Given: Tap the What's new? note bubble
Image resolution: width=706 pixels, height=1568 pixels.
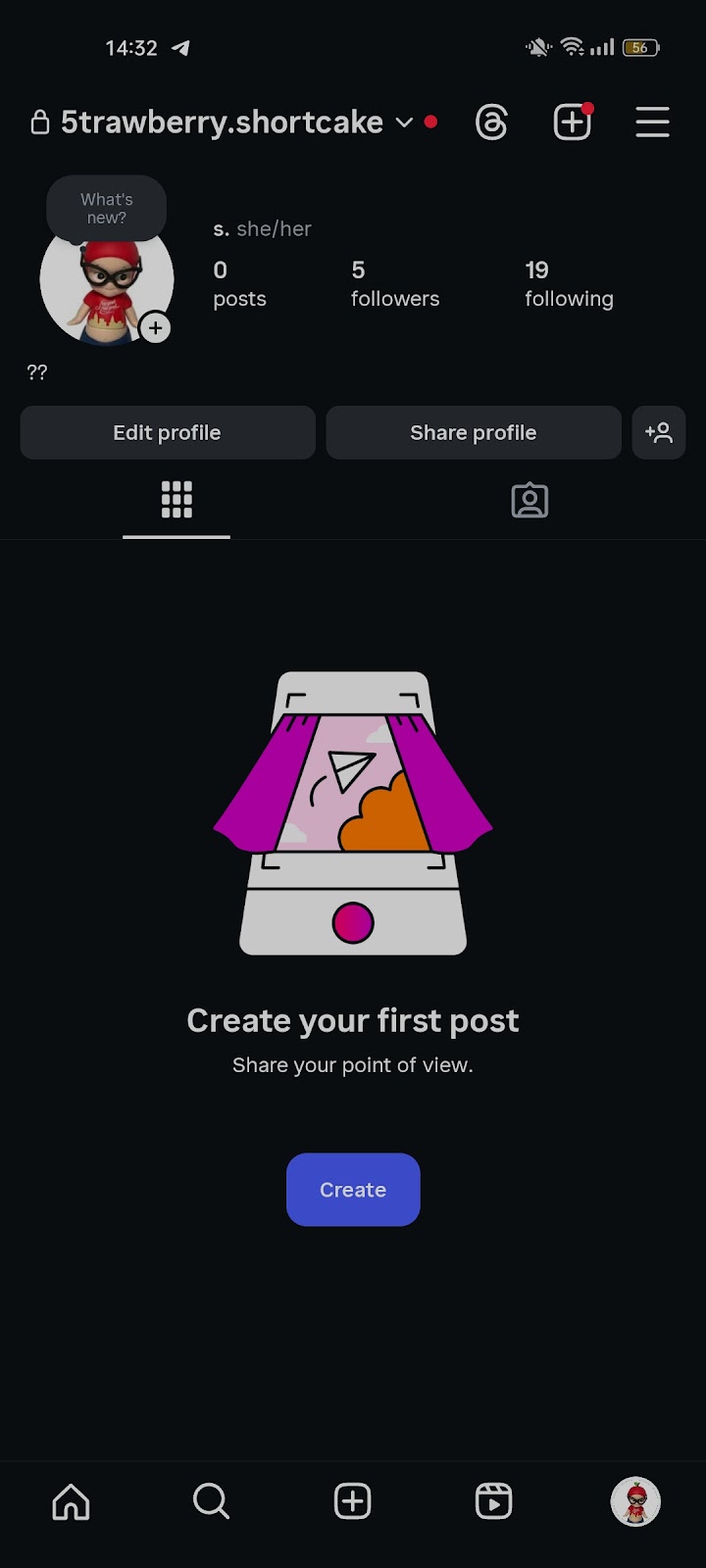Looking at the screenshot, I should pos(106,209).
